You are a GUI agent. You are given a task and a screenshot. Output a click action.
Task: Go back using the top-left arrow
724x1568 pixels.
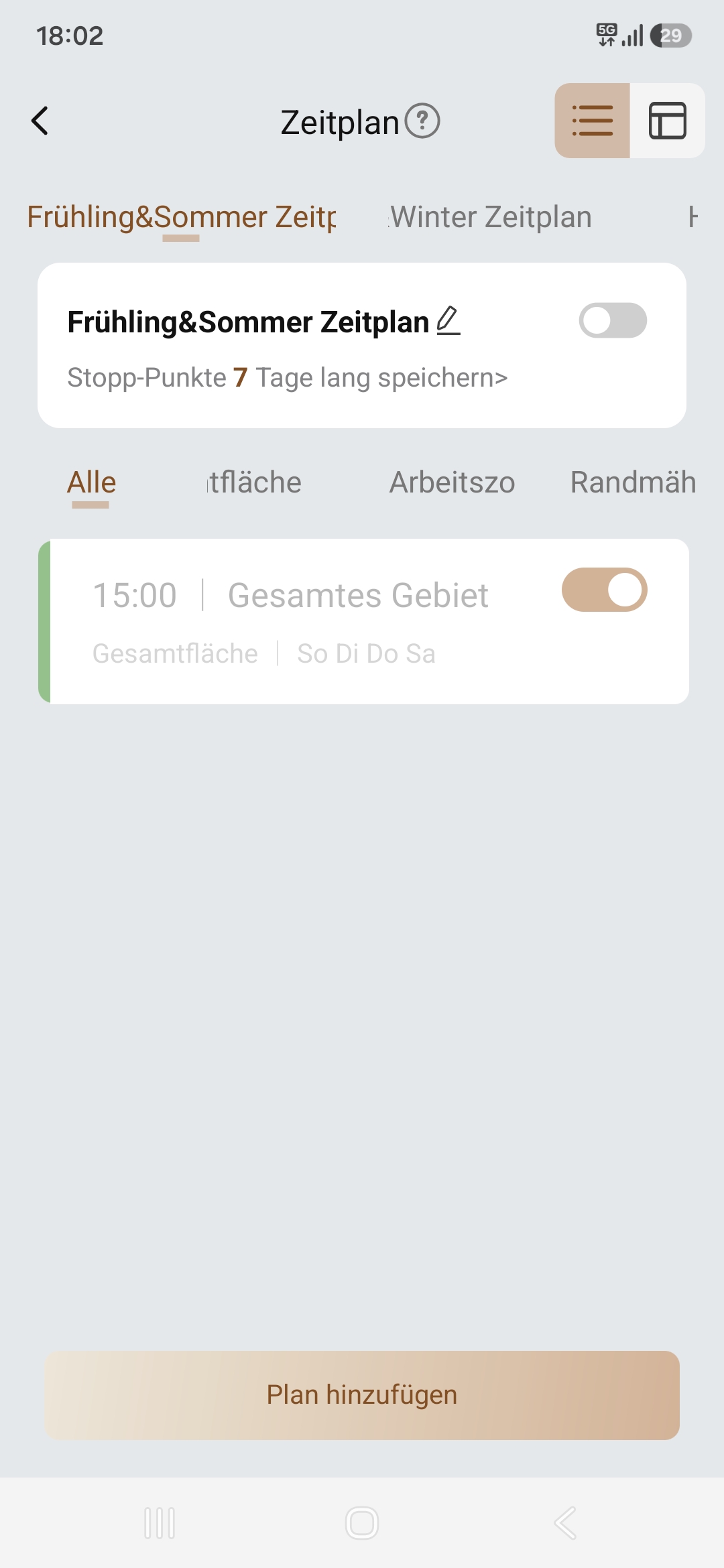[x=40, y=121]
